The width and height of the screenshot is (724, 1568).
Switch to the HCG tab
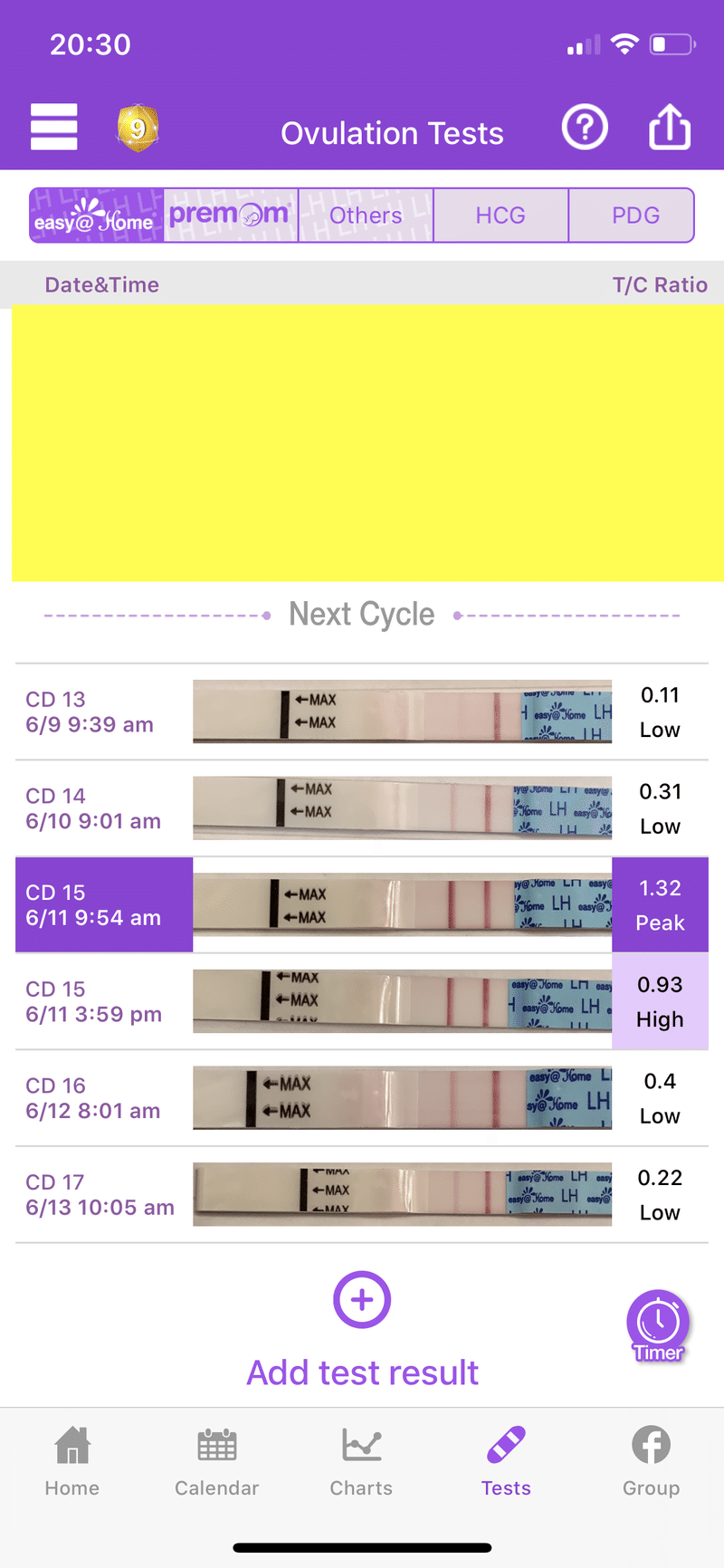tap(500, 215)
